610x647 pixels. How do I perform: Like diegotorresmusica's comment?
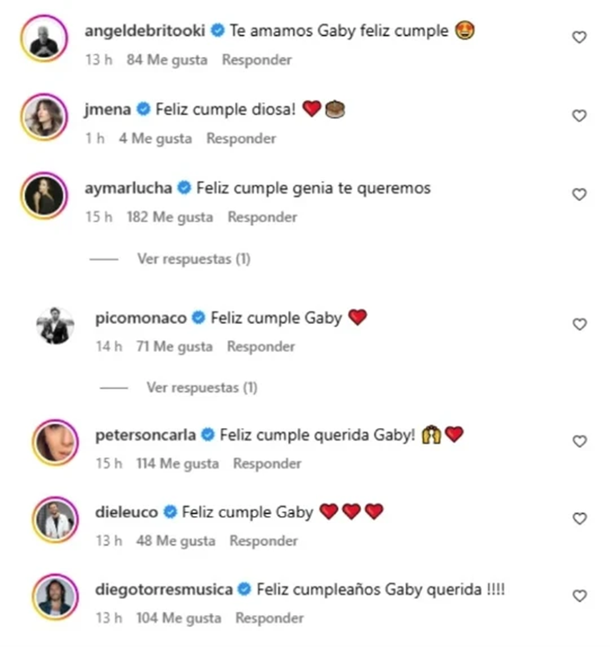578,596
